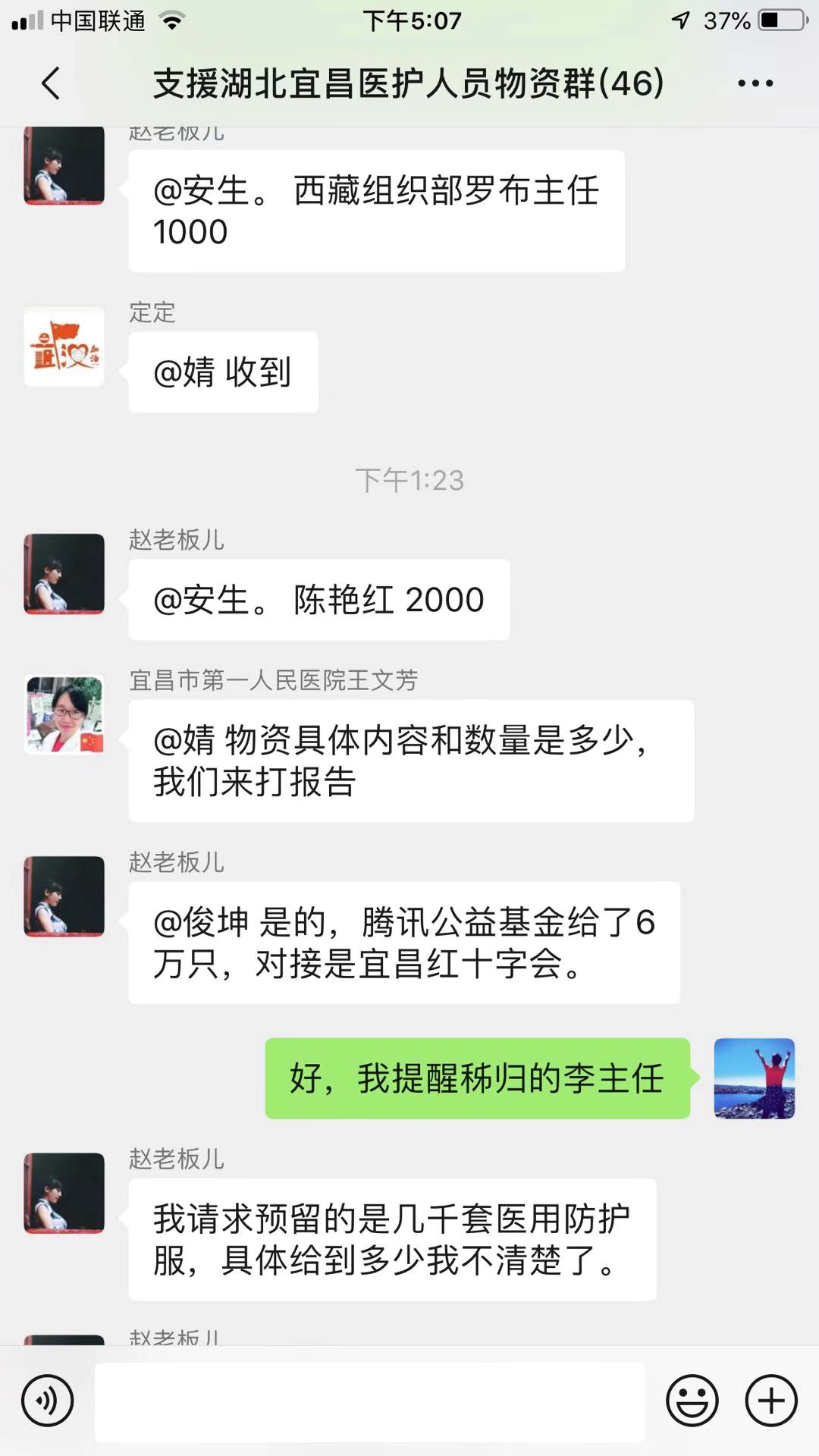Screen dimensions: 819x1456
Task: Open the group chat info menu
Action: (755, 83)
